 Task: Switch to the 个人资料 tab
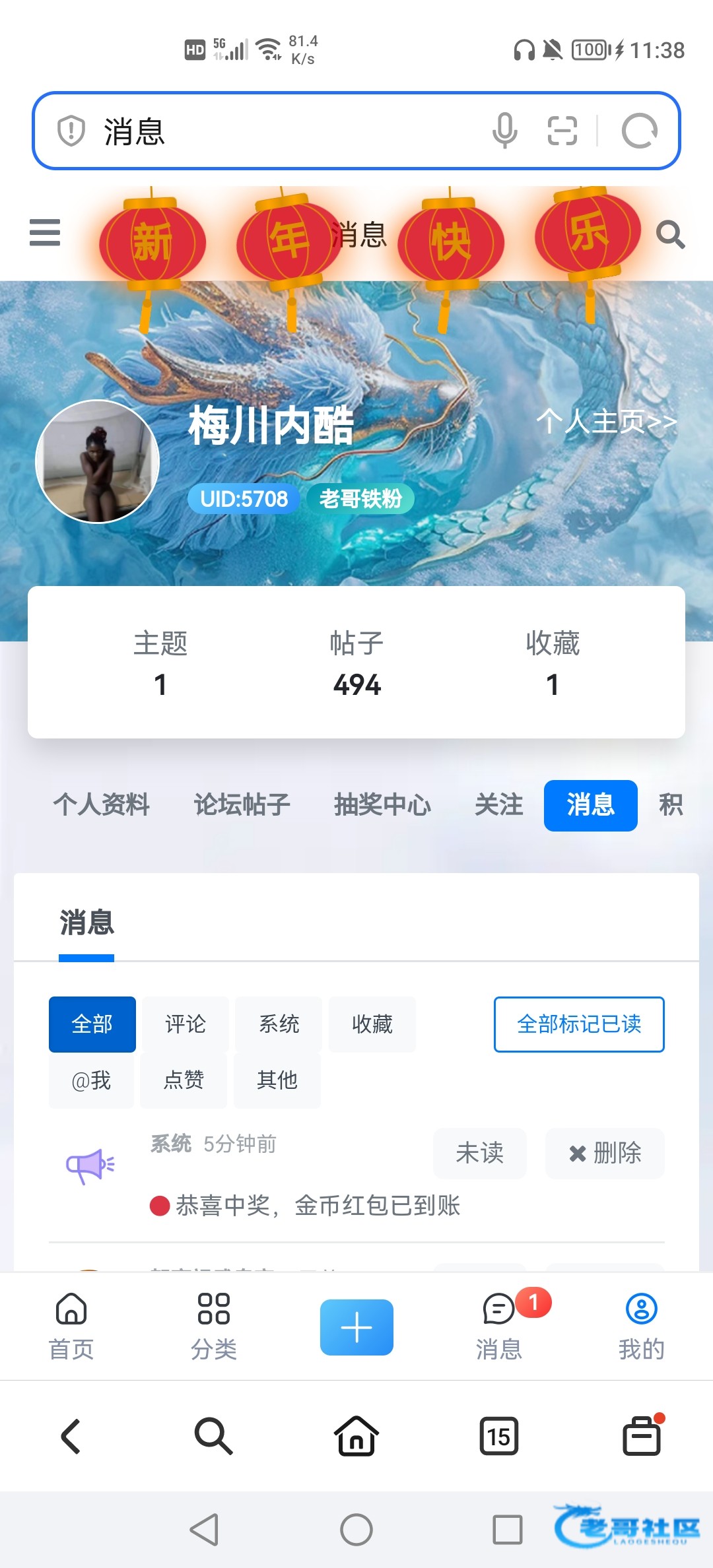(102, 805)
